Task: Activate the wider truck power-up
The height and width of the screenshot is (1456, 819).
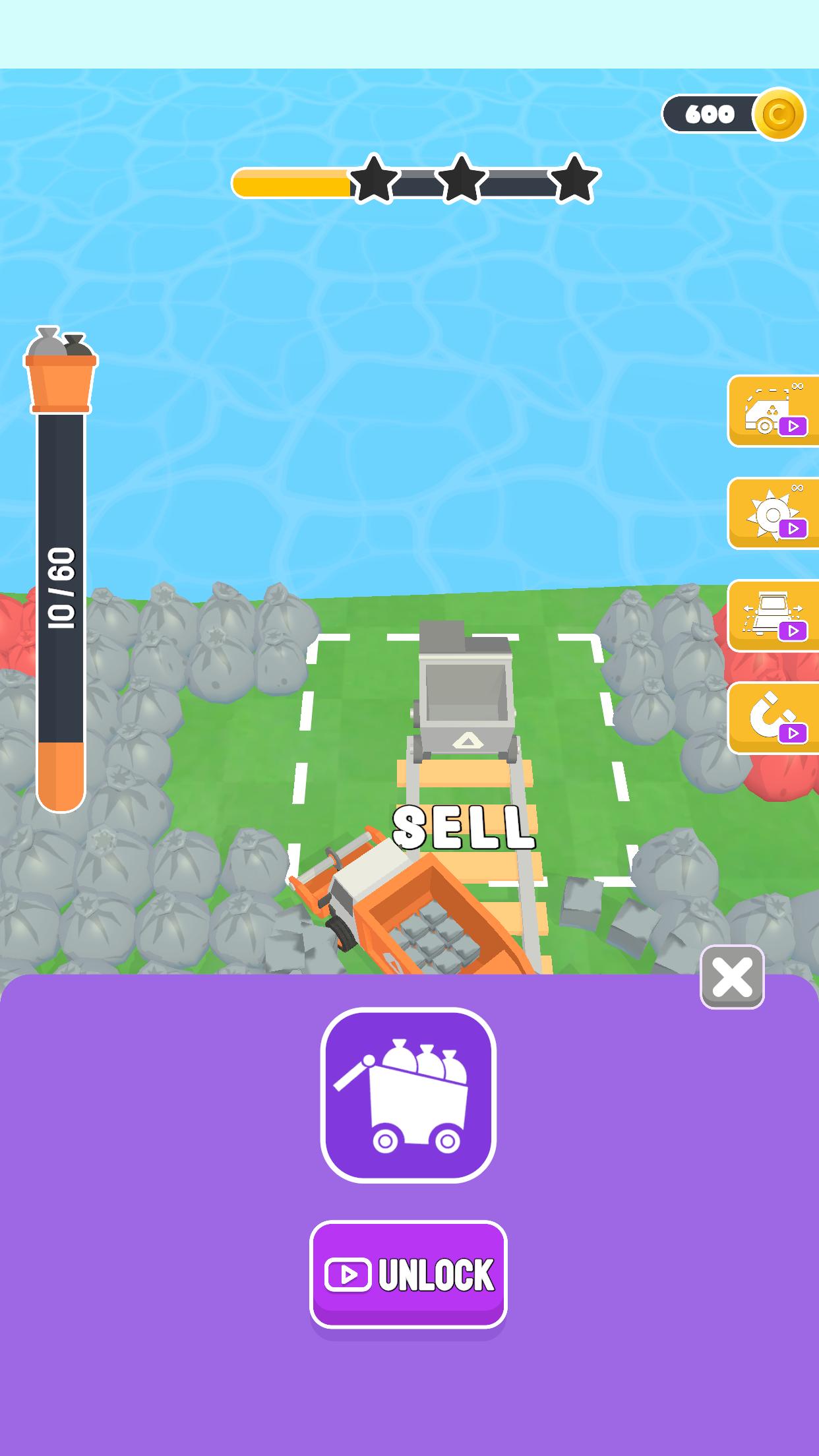Action: (773, 616)
